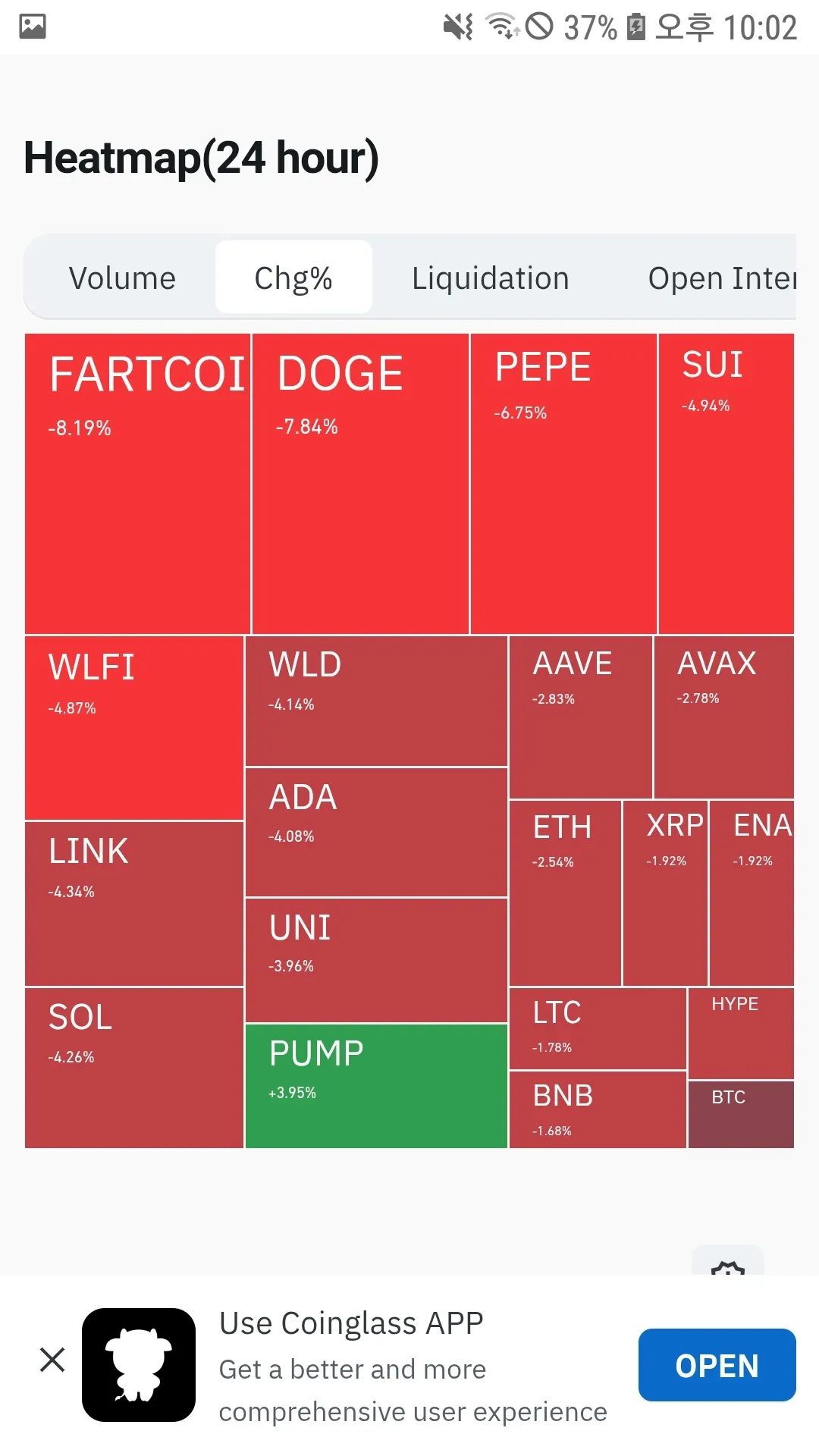Screen dimensions: 819x1456
Task: Select the BTC tile
Action: click(741, 1115)
